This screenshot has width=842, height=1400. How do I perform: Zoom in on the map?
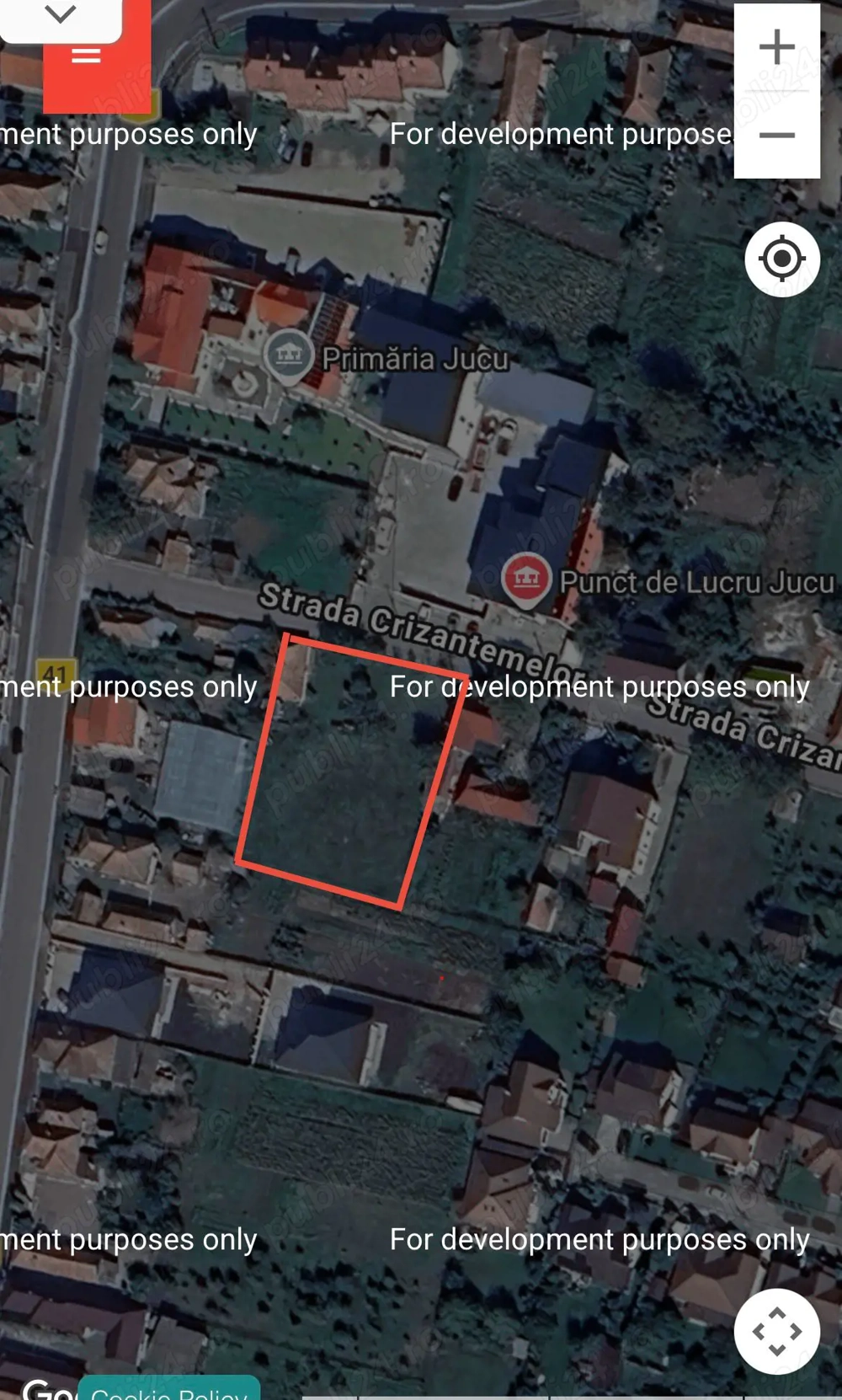(776, 47)
